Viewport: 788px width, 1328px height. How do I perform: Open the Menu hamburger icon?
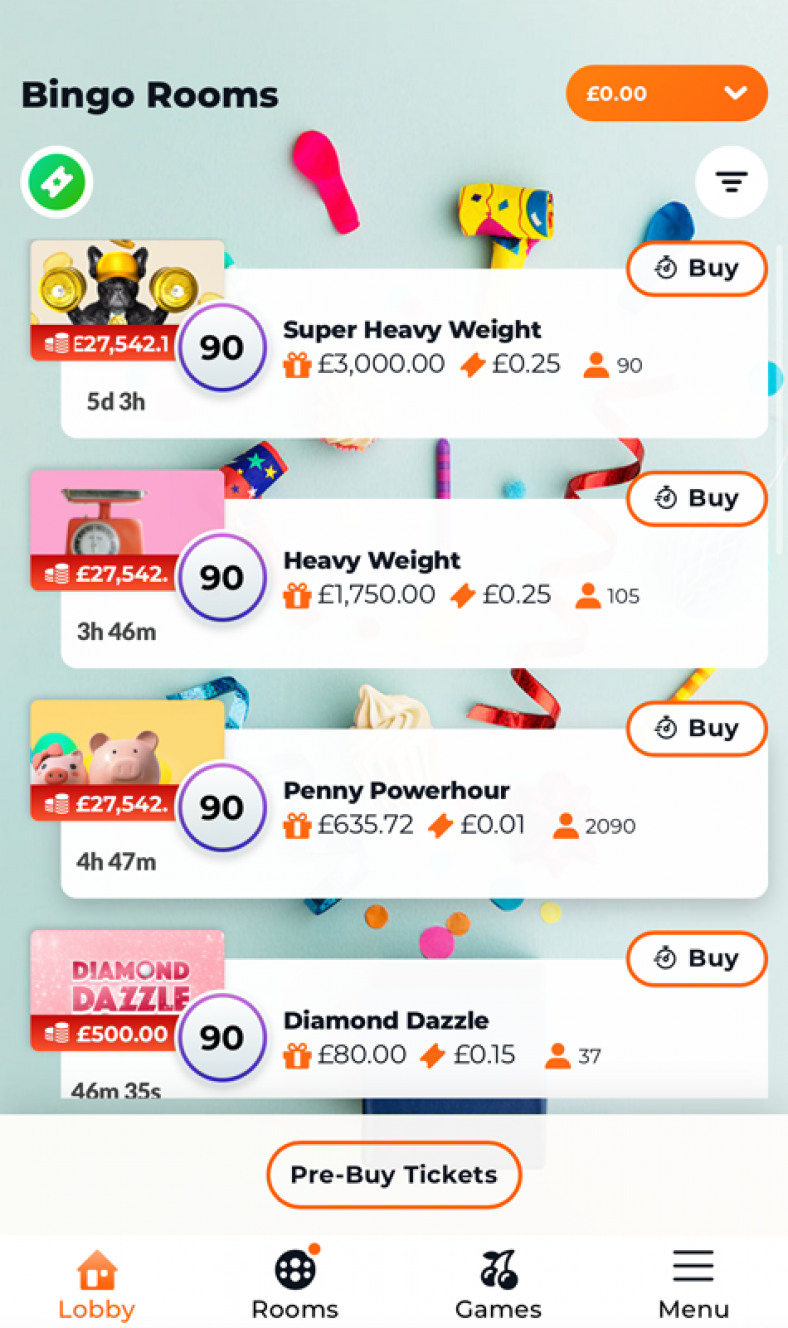pos(693,1266)
